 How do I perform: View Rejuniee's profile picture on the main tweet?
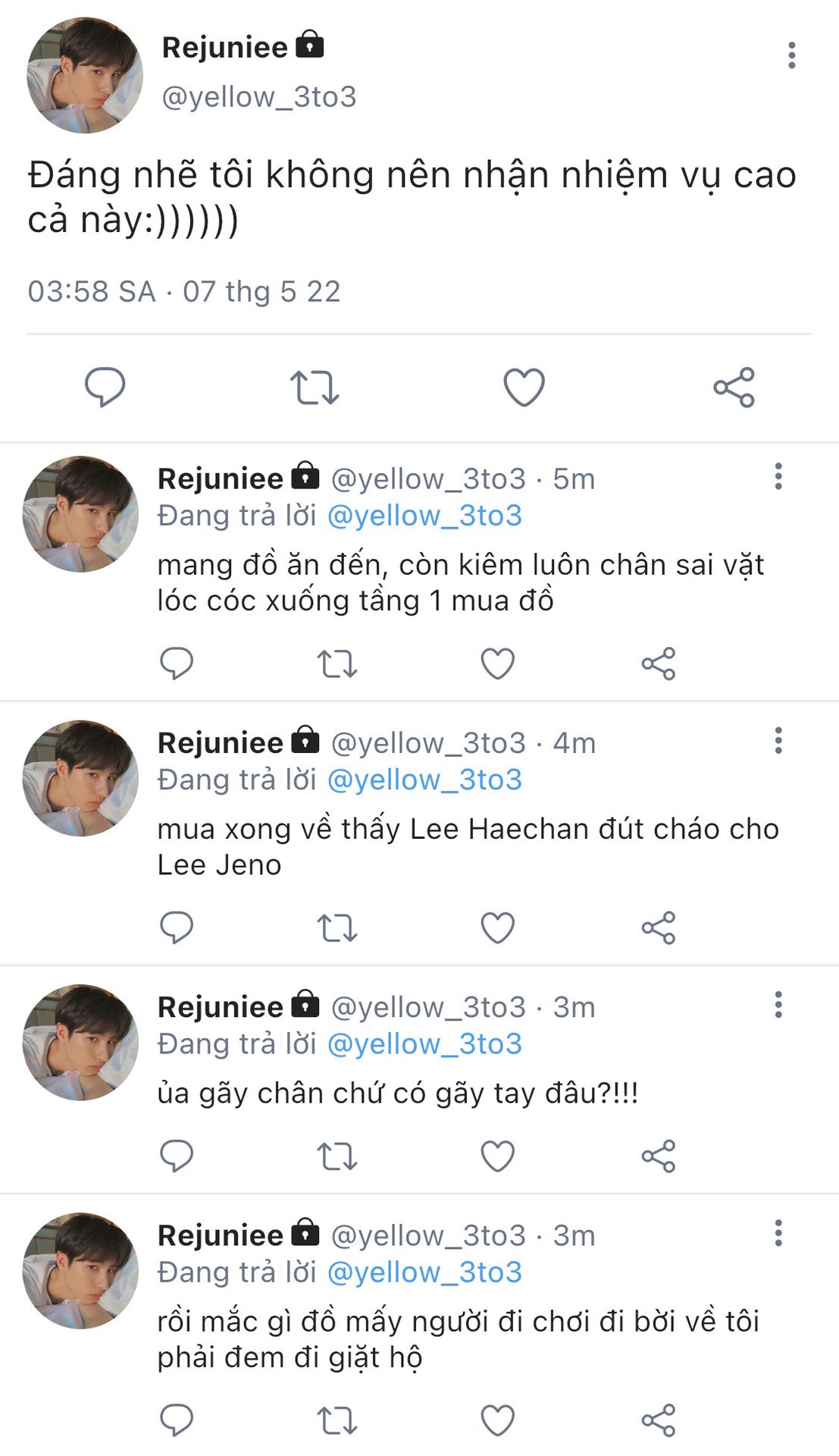pyautogui.click(x=84, y=75)
